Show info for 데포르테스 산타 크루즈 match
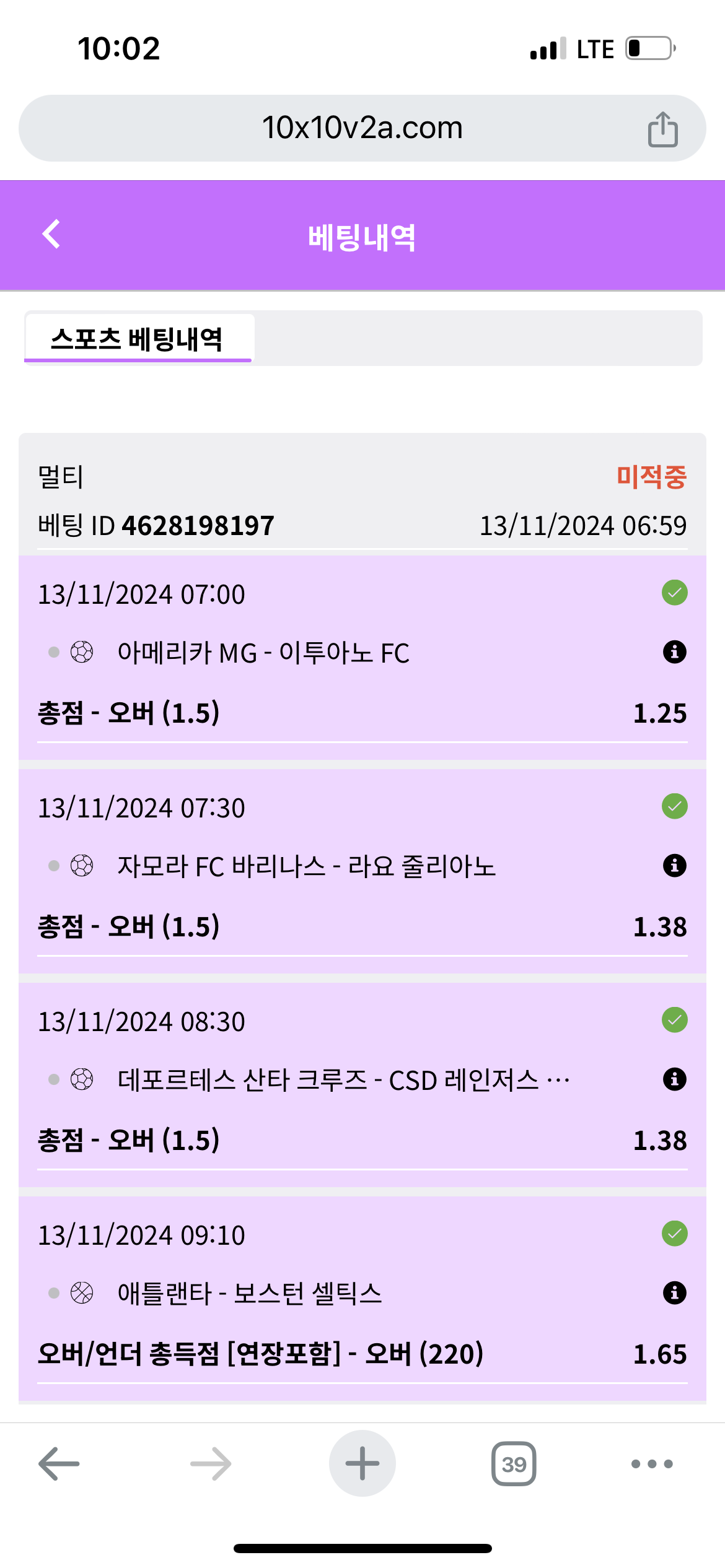The width and height of the screenshot is (725, 1568). 674,1079
